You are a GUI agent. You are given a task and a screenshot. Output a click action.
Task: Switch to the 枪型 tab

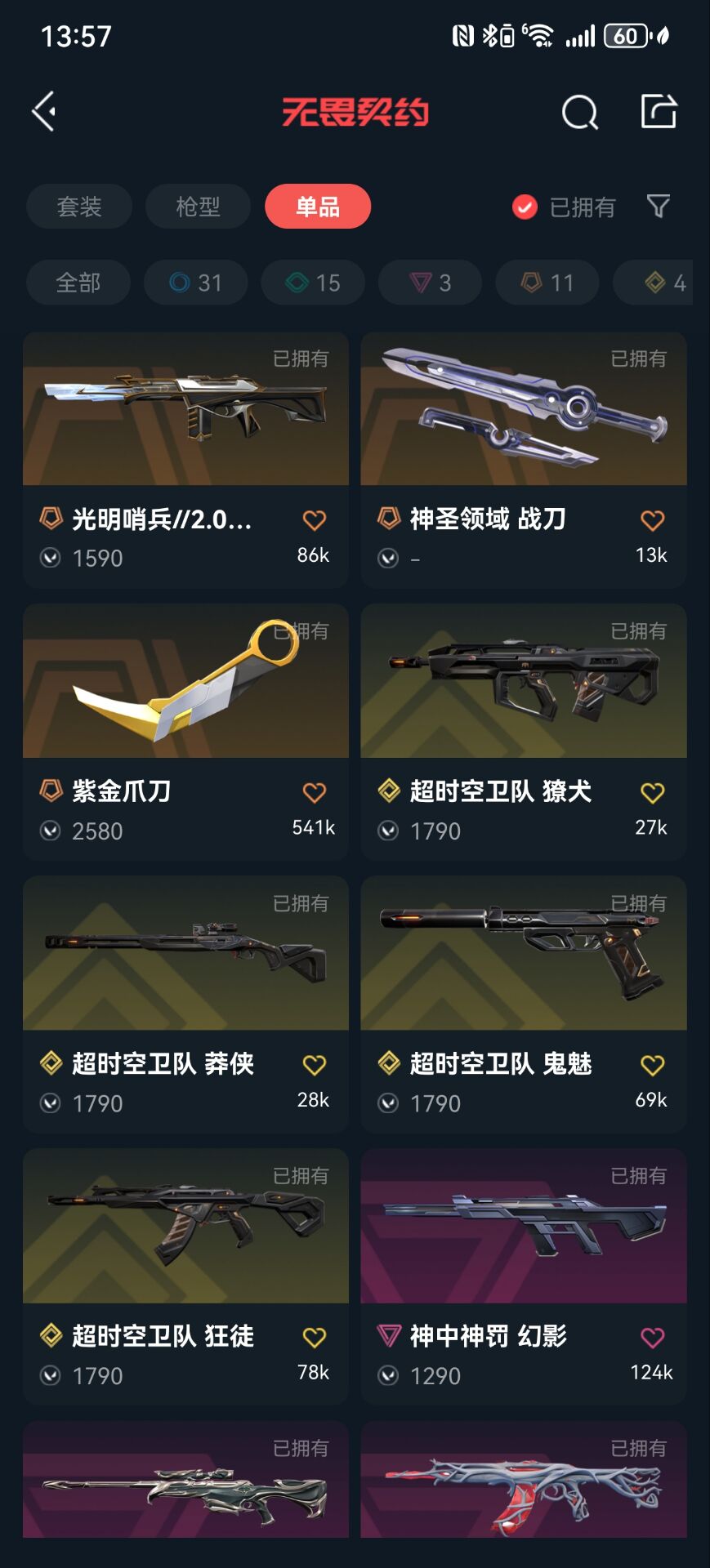pos(198,207)
